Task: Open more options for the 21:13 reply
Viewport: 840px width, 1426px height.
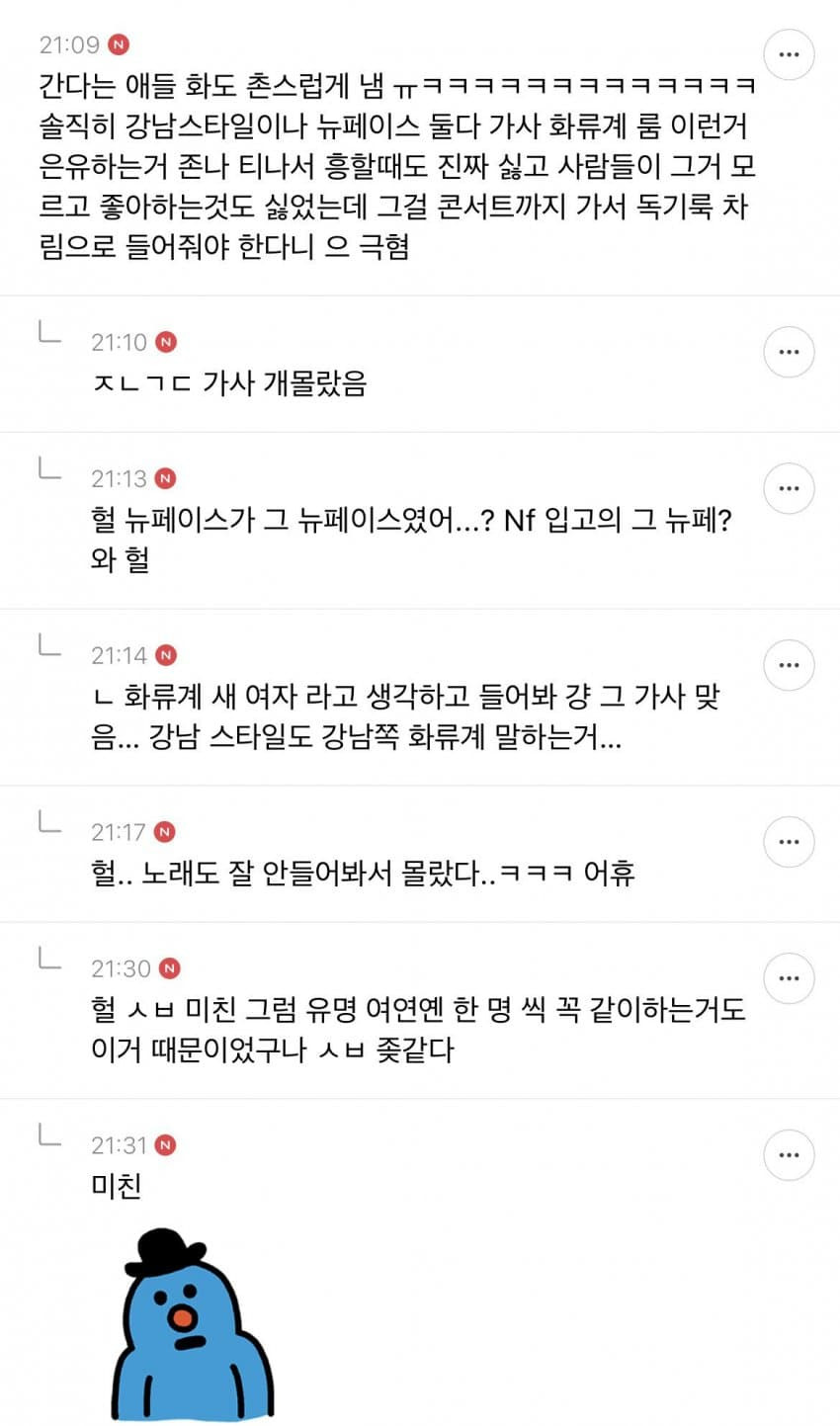Action: [789, 488]
